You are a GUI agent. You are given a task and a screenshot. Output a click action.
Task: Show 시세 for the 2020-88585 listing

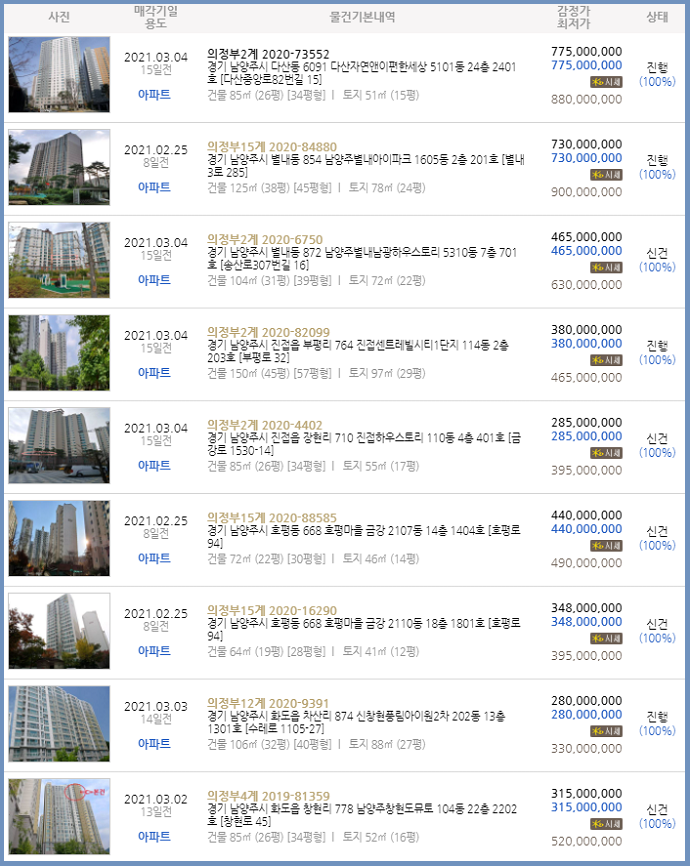click(606, 545)
